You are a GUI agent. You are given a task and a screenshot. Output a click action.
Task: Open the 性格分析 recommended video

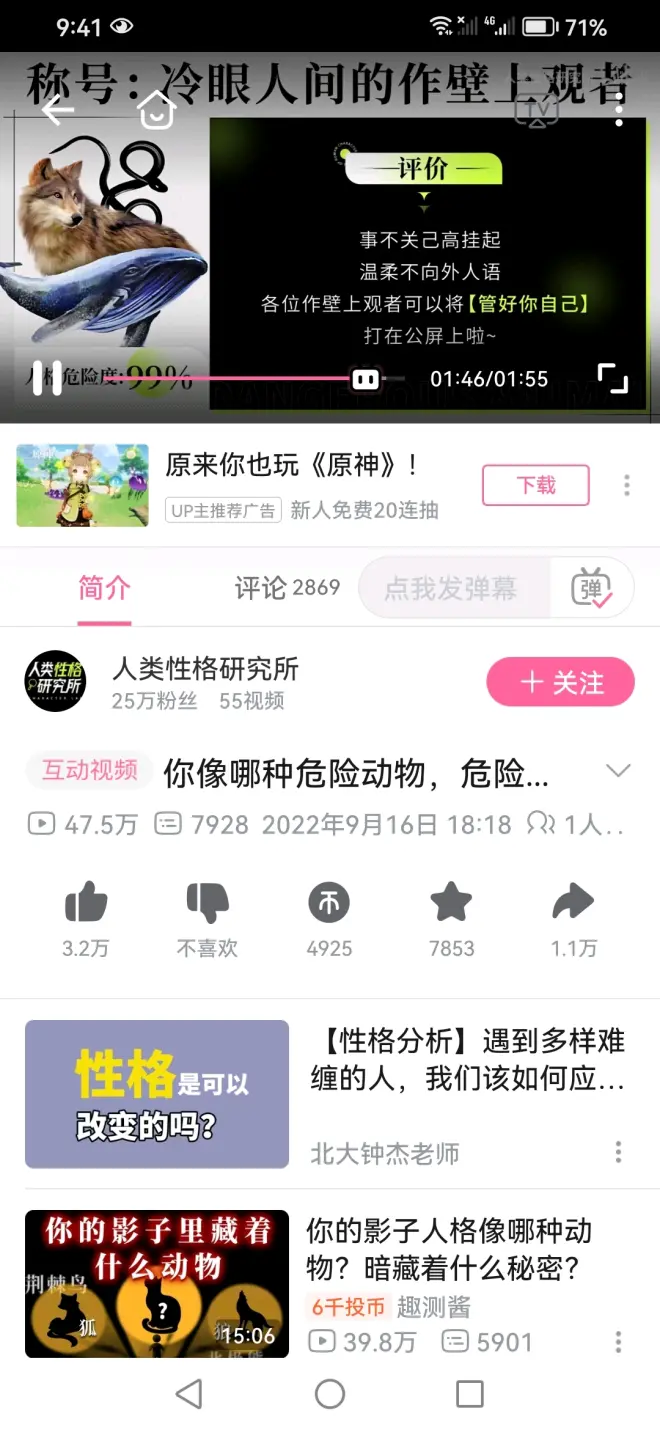[467, 1060]
